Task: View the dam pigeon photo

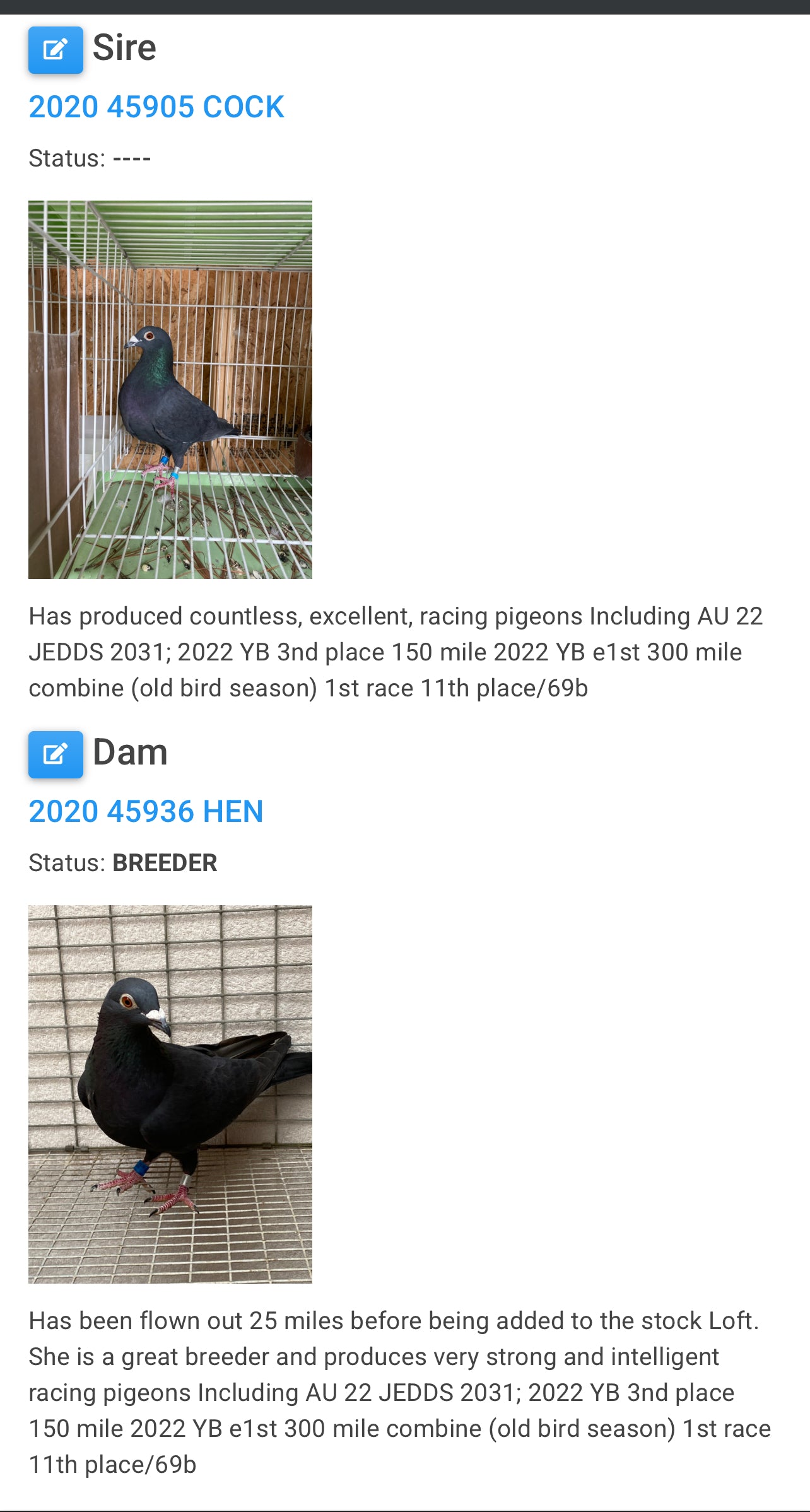Action: (170, 1094)
